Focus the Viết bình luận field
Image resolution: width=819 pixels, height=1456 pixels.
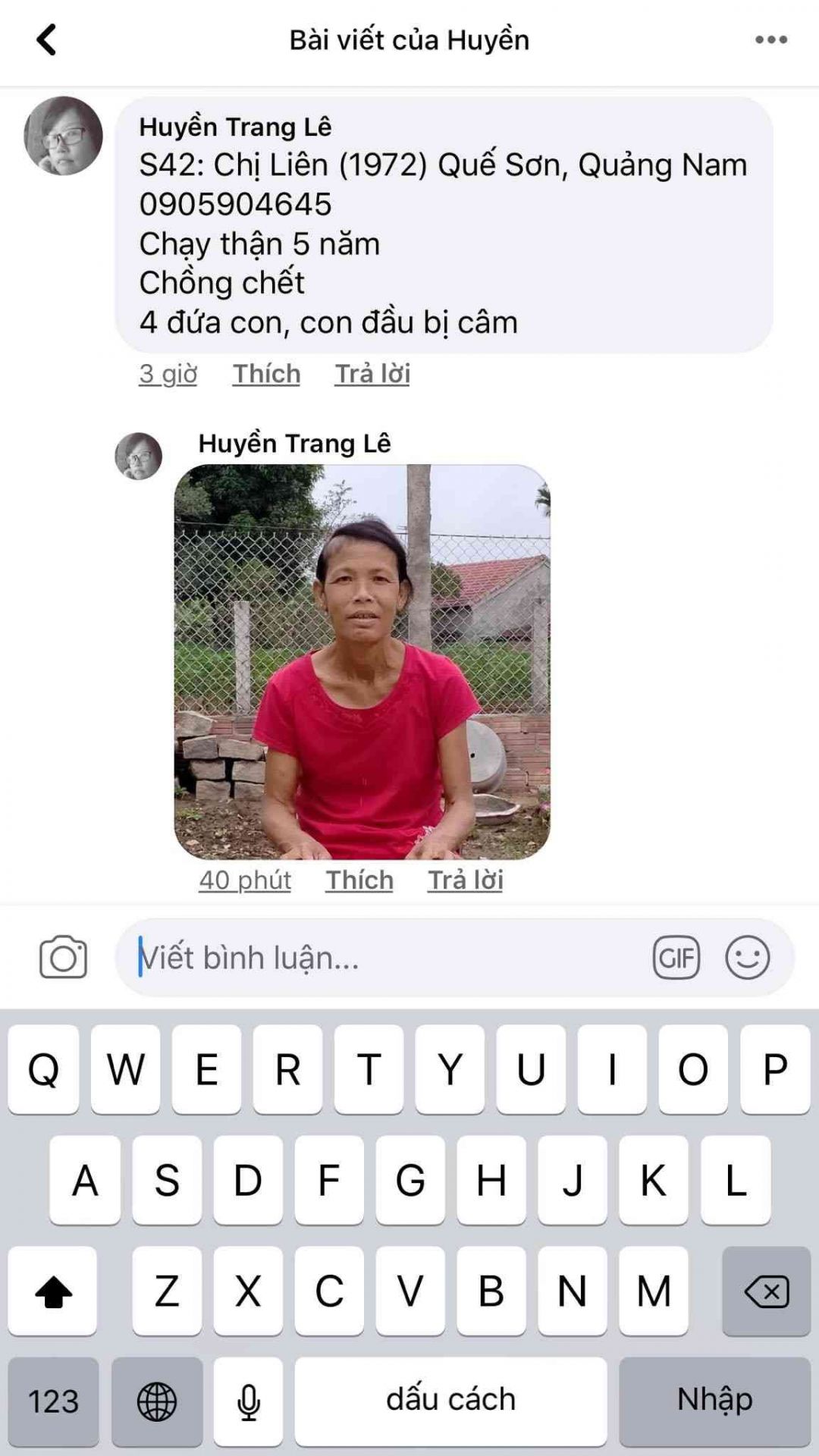379,958
